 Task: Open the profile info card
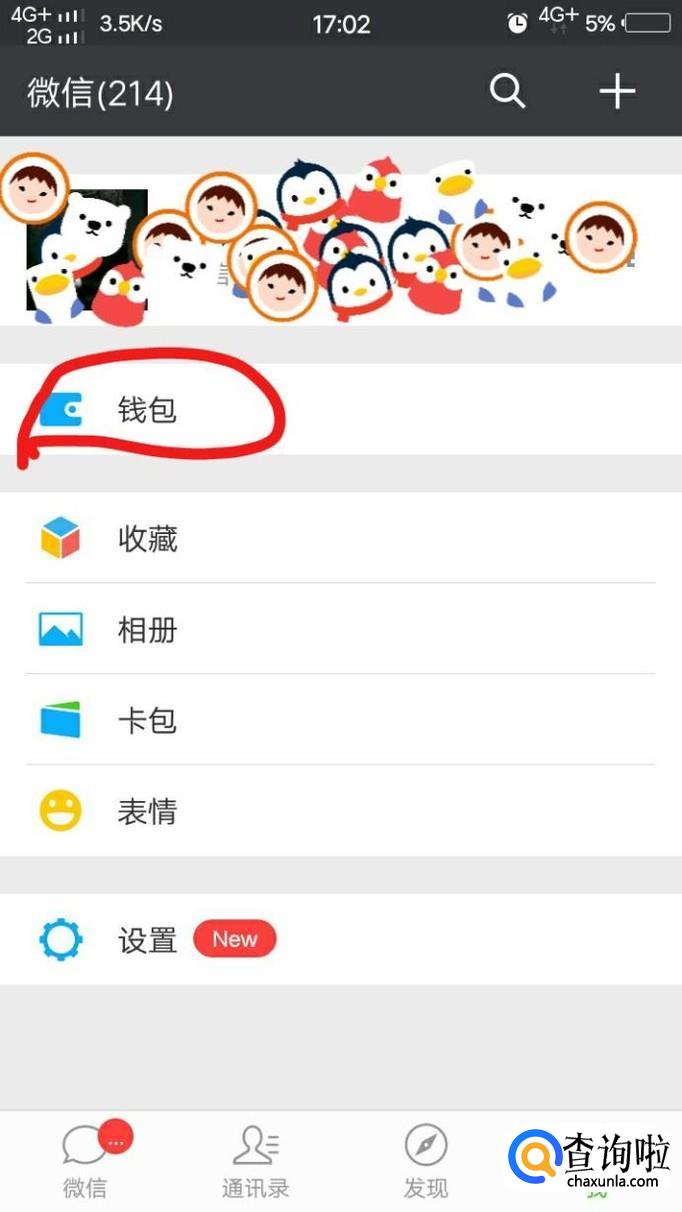(340, 250)
